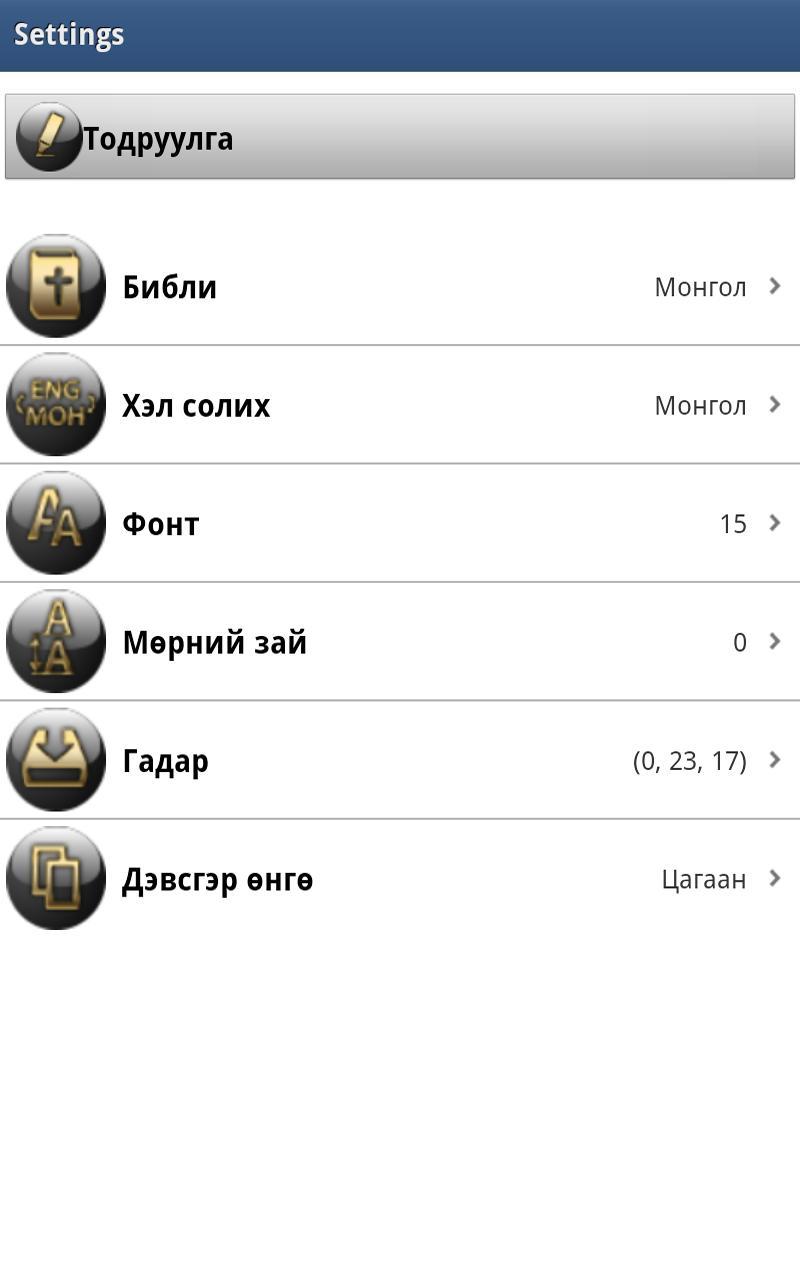Click the ENG/MOH language switch icon

57,405
